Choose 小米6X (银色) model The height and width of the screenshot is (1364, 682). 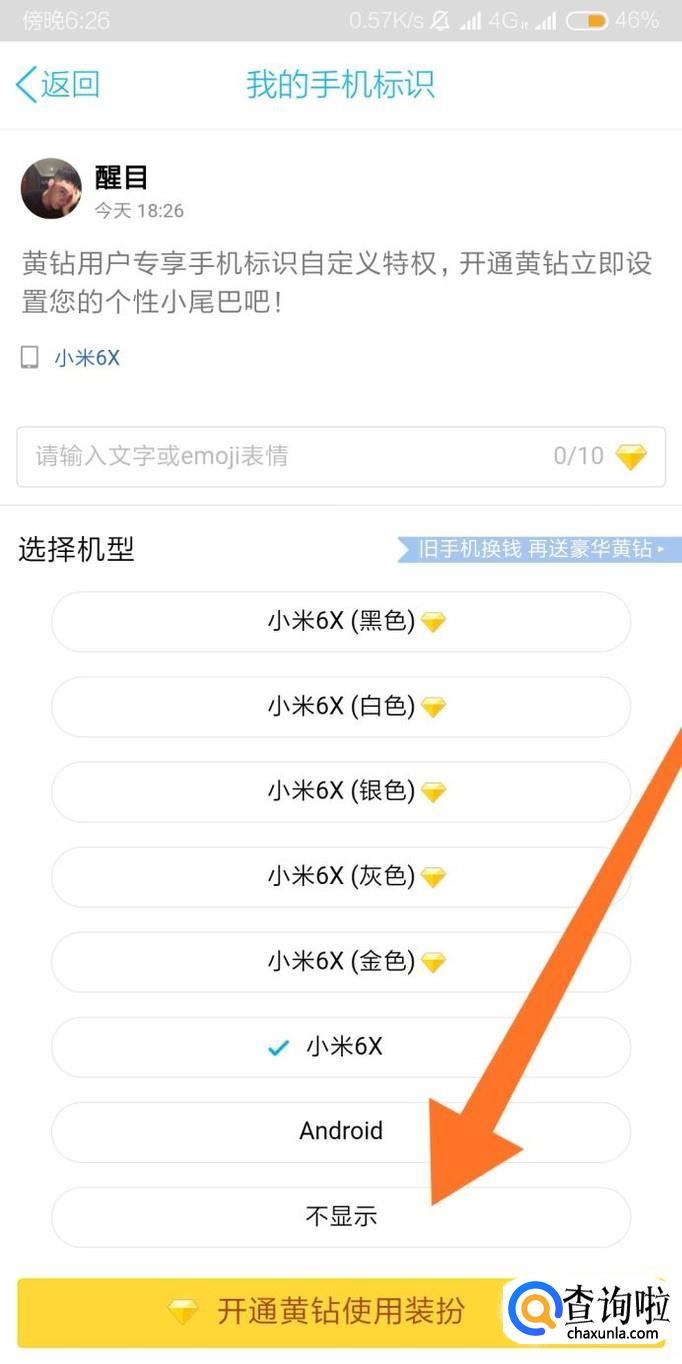(x=340, y=792)
